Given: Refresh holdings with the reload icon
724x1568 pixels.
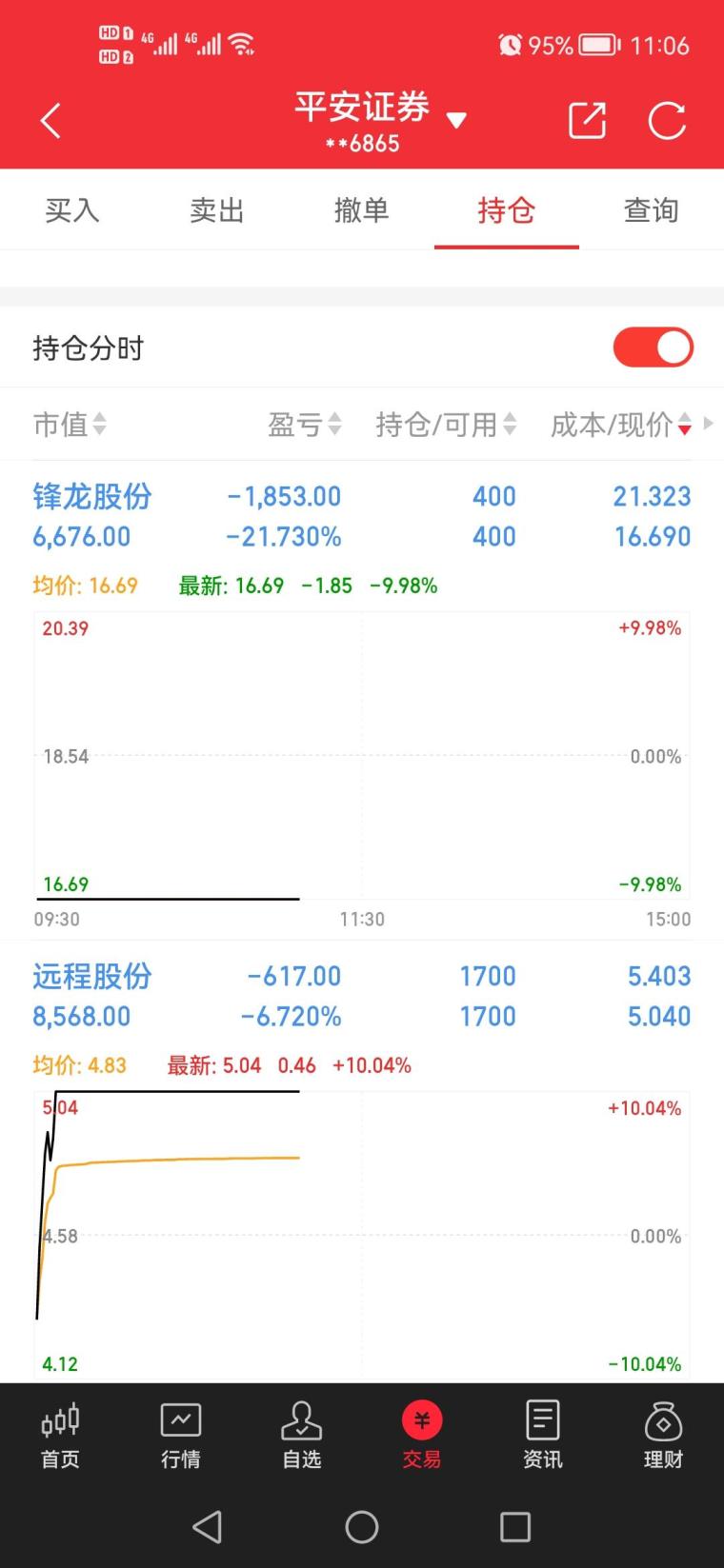Looking at the screenshot, I should tap(667, 121).
